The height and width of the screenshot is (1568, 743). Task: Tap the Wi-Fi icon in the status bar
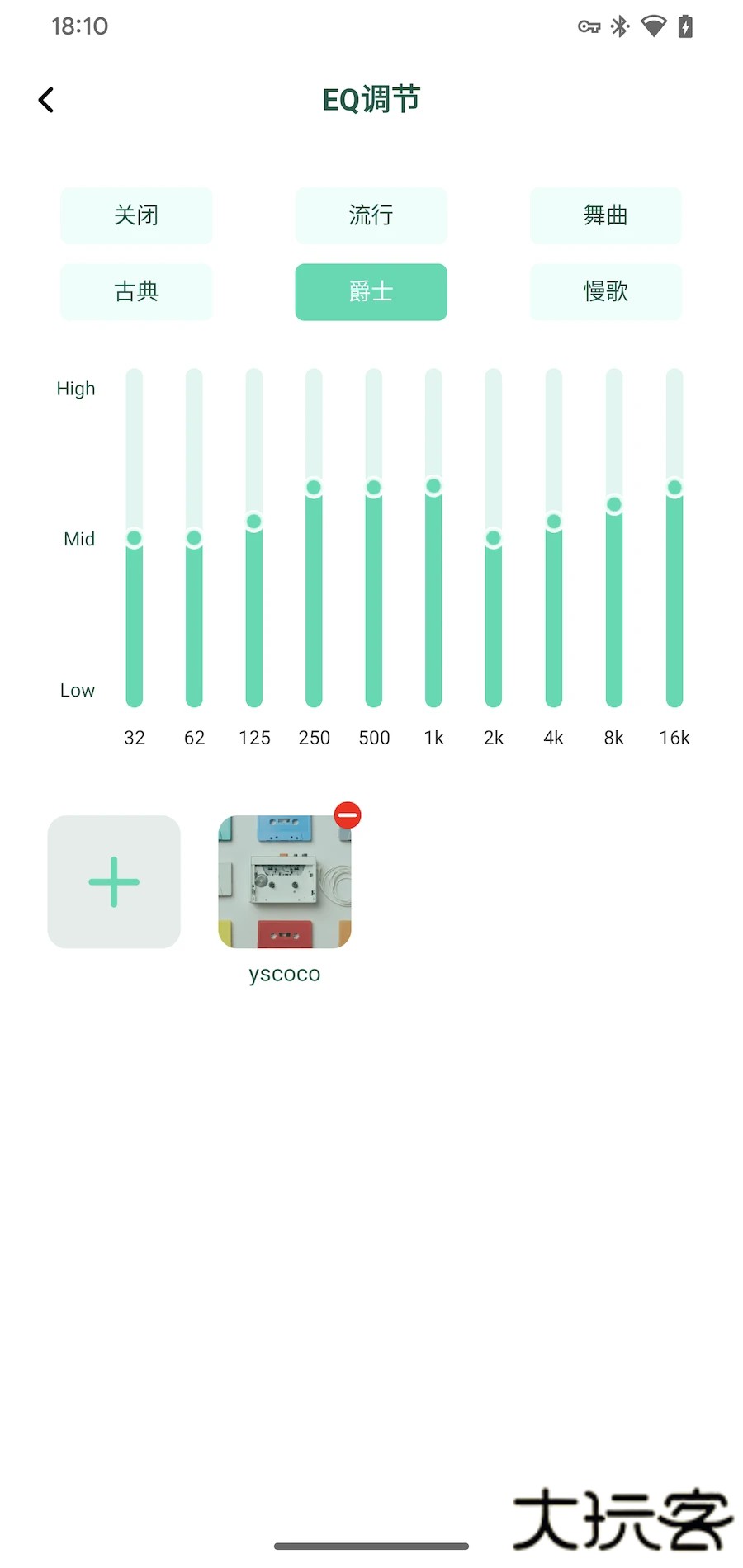[654, 26]
